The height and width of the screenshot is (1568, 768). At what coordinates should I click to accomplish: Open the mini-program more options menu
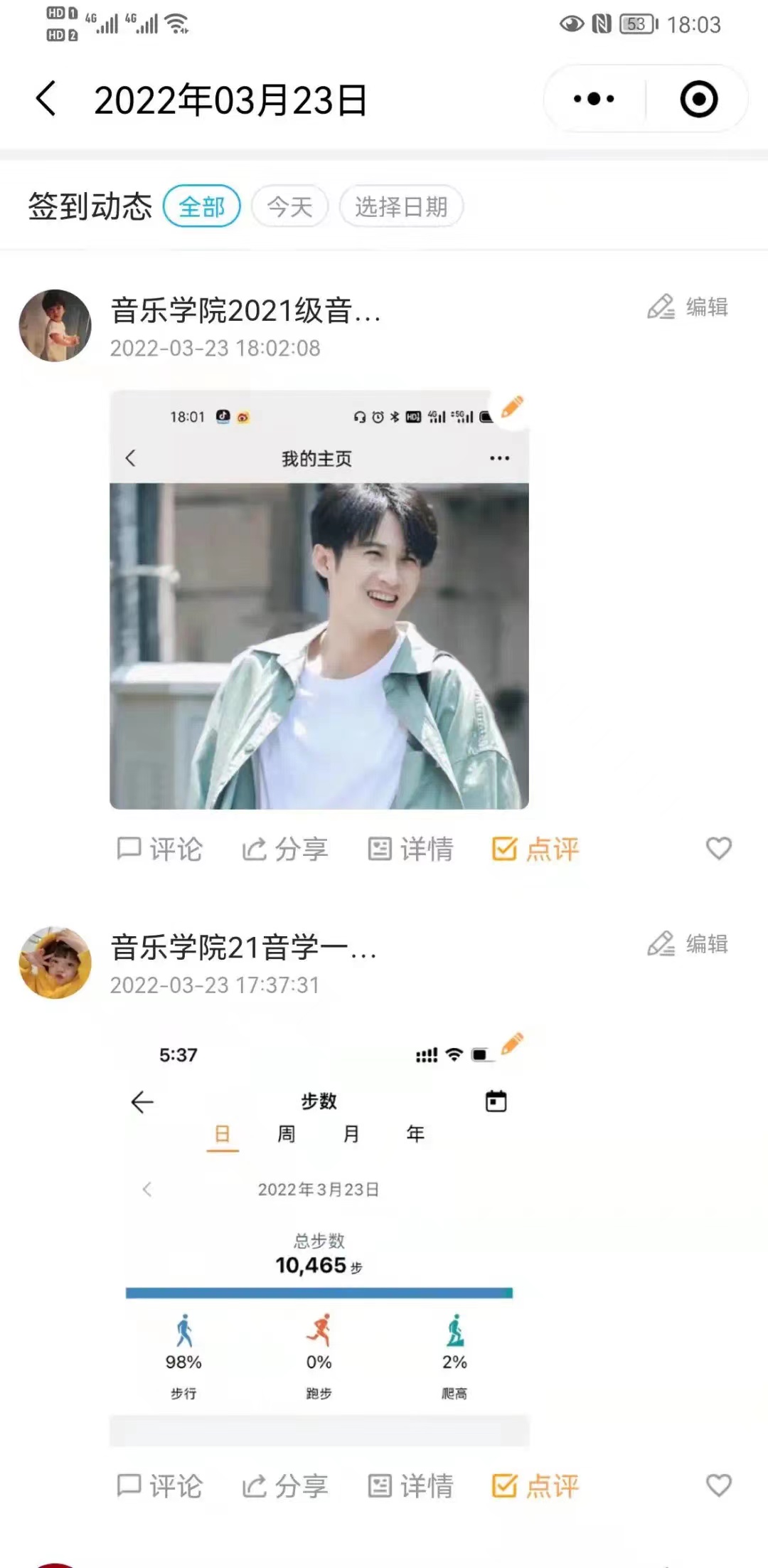click(x=594, y=98)
